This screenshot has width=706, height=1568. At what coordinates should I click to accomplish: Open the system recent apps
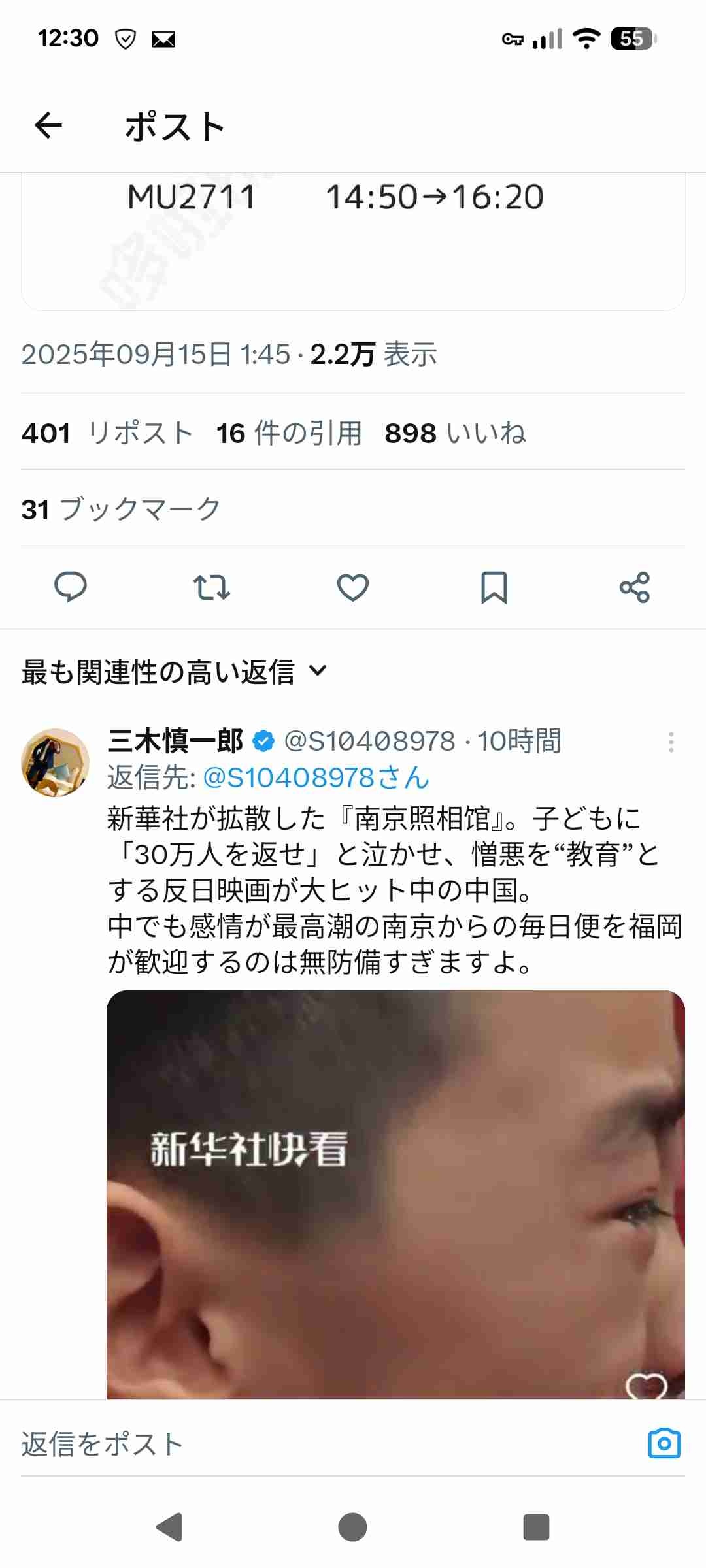pyautogui.click(x=536, y=1527)
